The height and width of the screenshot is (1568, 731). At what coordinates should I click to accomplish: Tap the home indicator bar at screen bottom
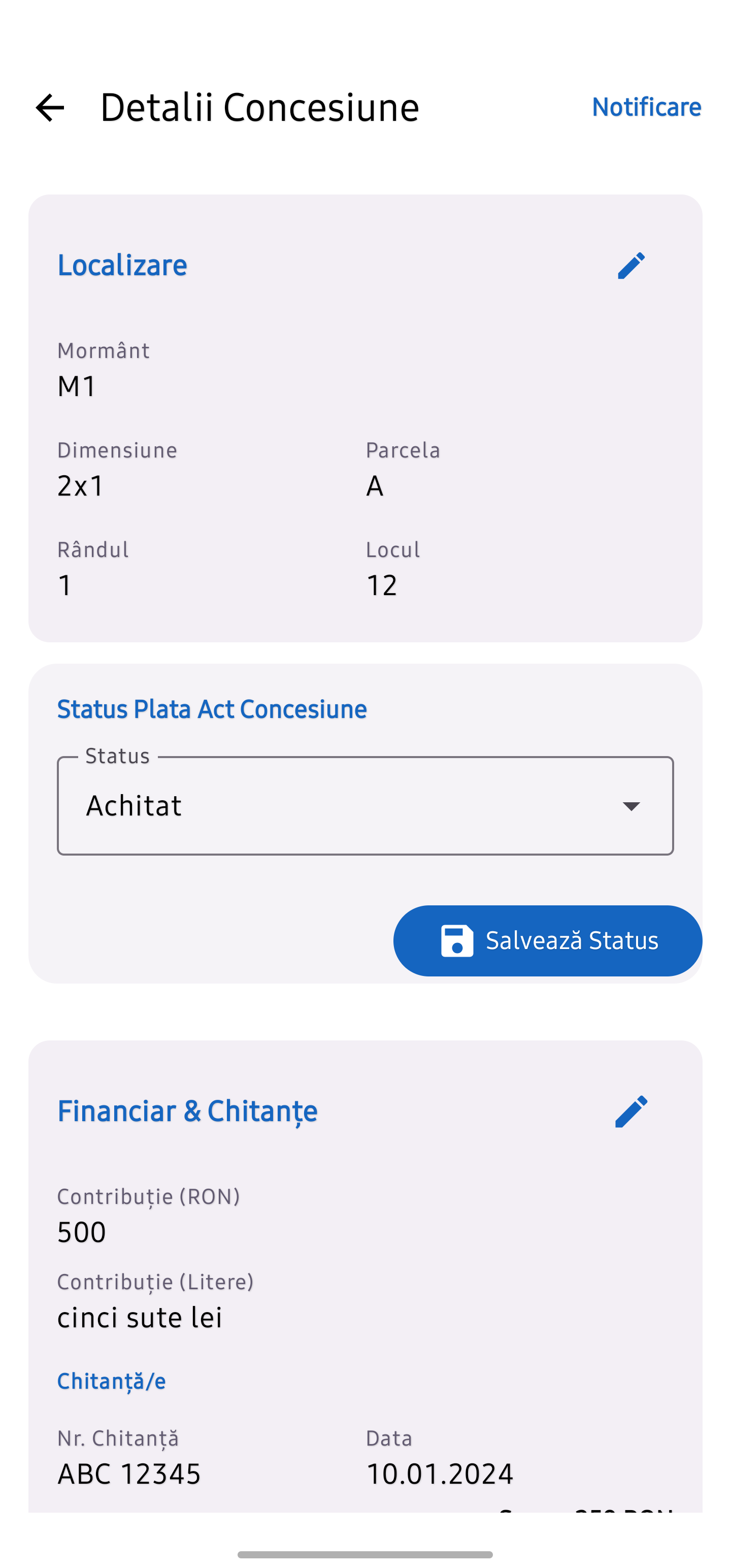pos(365,1555)
